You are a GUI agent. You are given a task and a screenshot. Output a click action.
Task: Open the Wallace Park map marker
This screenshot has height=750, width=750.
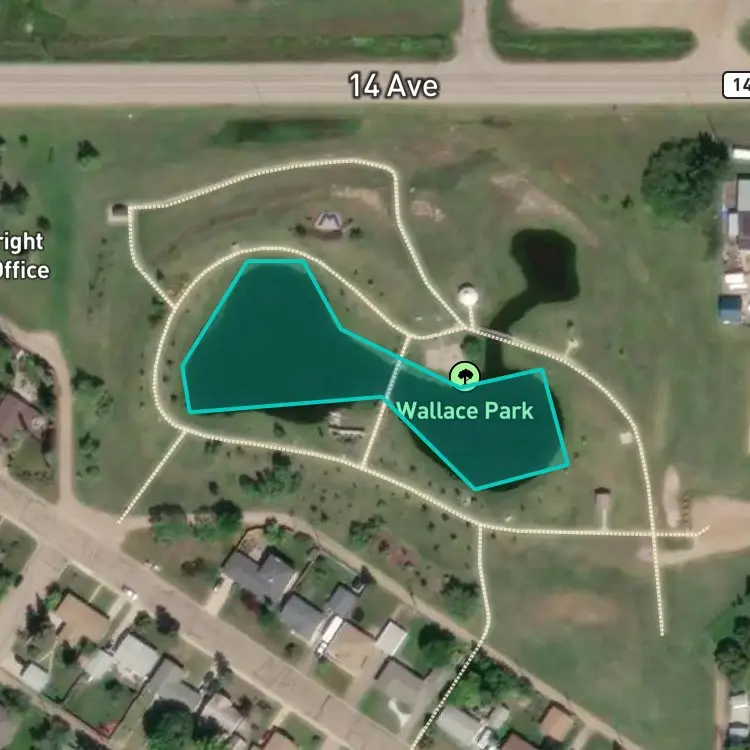pos(464,375)
